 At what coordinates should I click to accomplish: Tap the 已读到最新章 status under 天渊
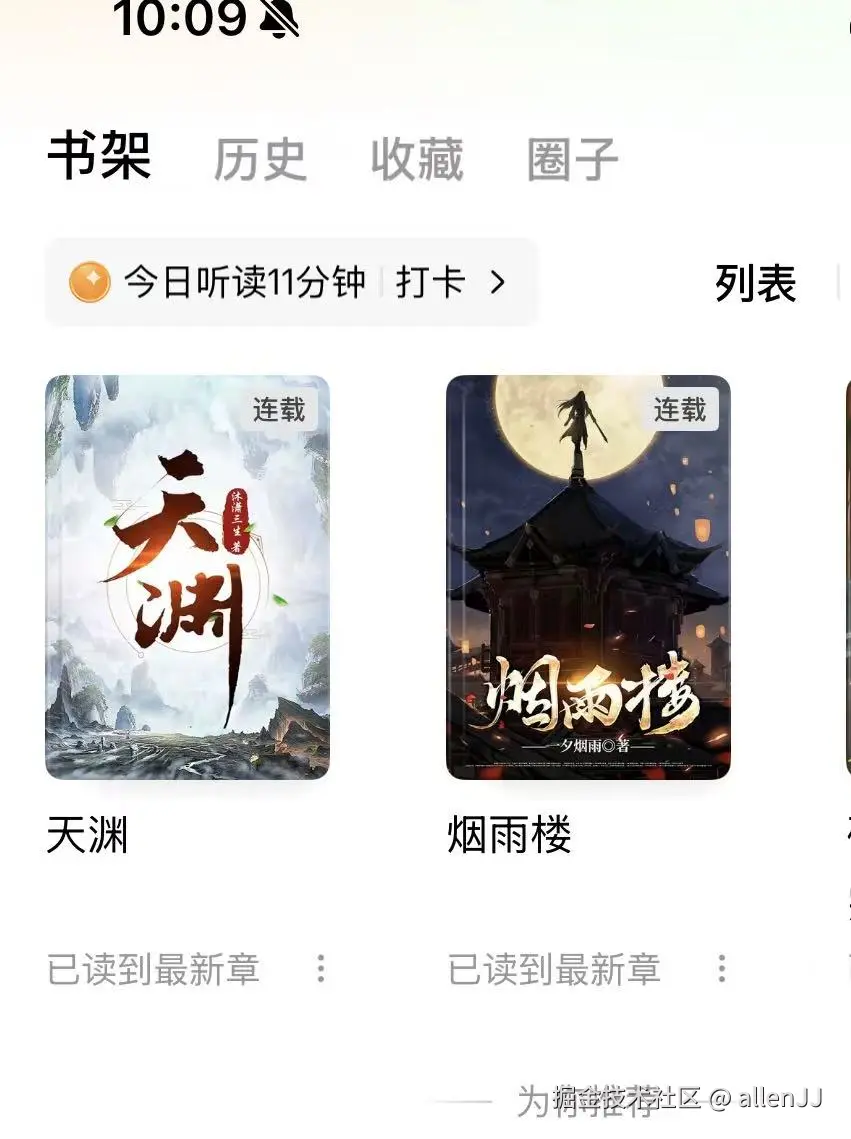tap(154, 968)
